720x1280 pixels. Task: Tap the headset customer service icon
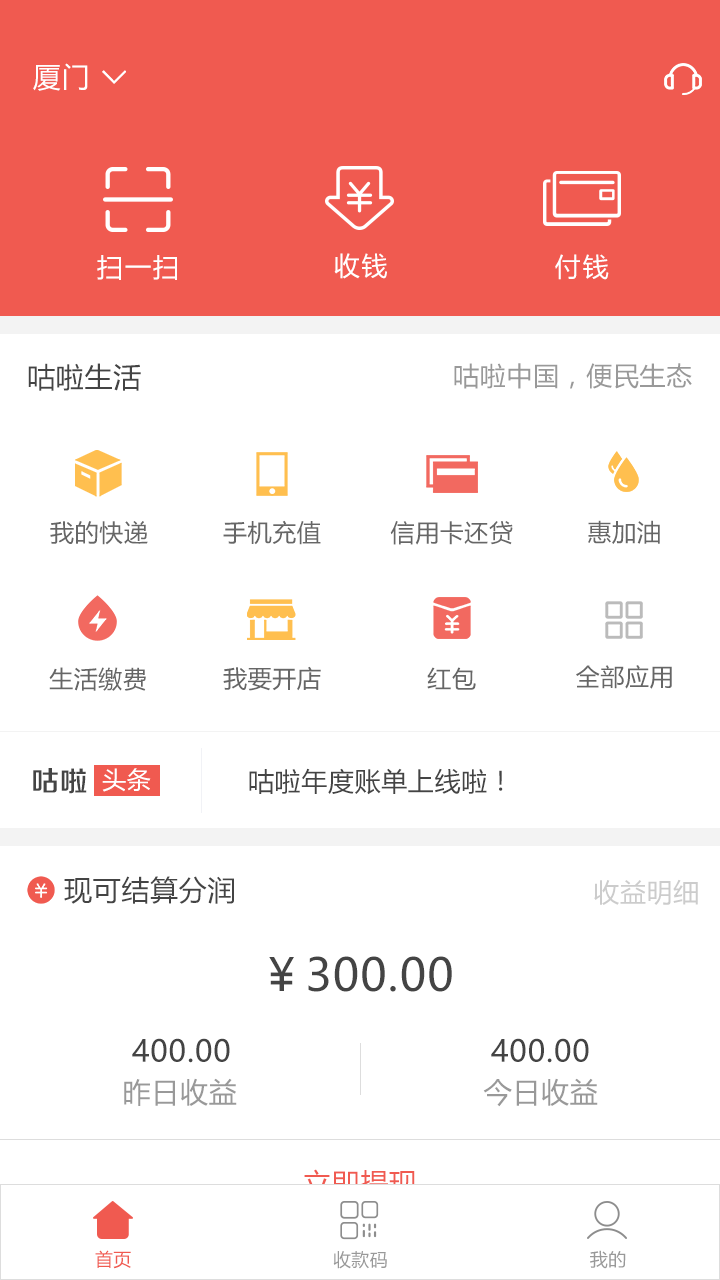(x=682, y=78)
